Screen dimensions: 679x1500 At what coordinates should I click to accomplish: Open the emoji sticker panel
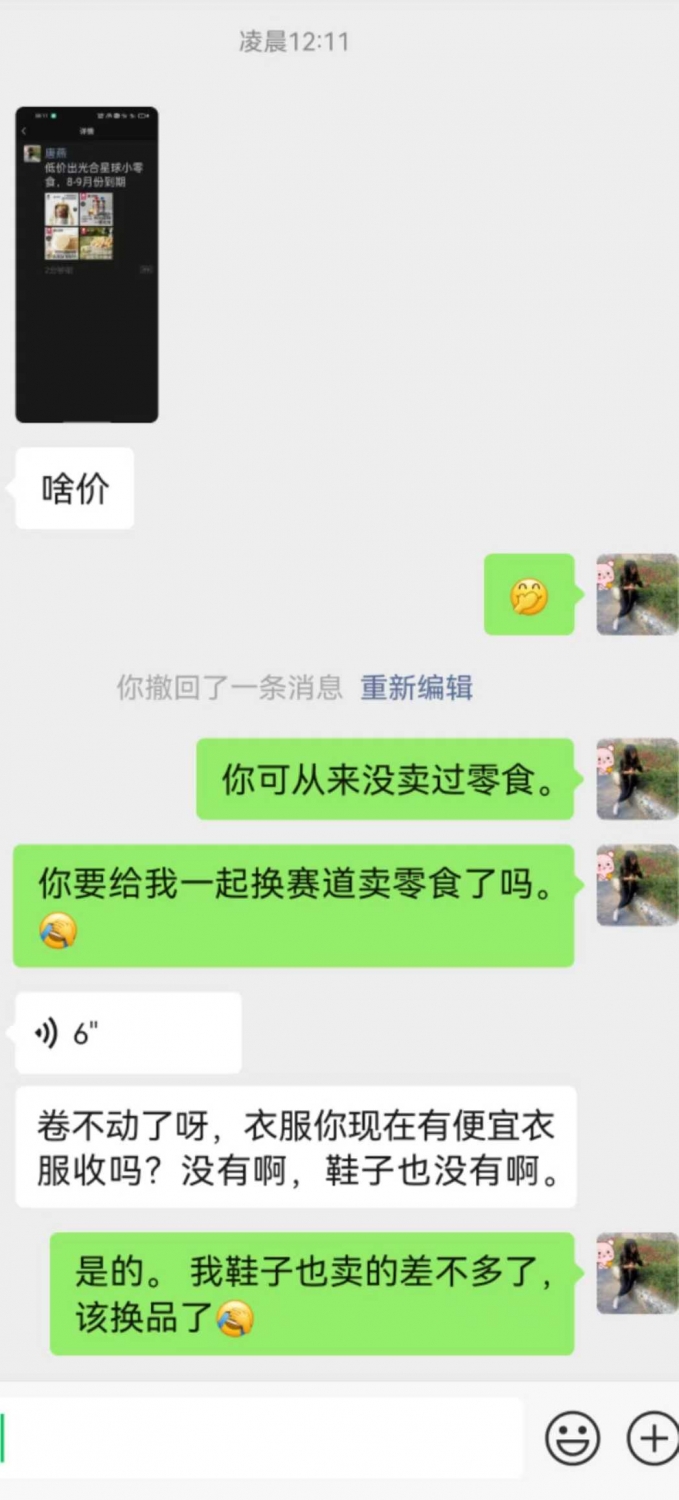(x=573, y=1439)
